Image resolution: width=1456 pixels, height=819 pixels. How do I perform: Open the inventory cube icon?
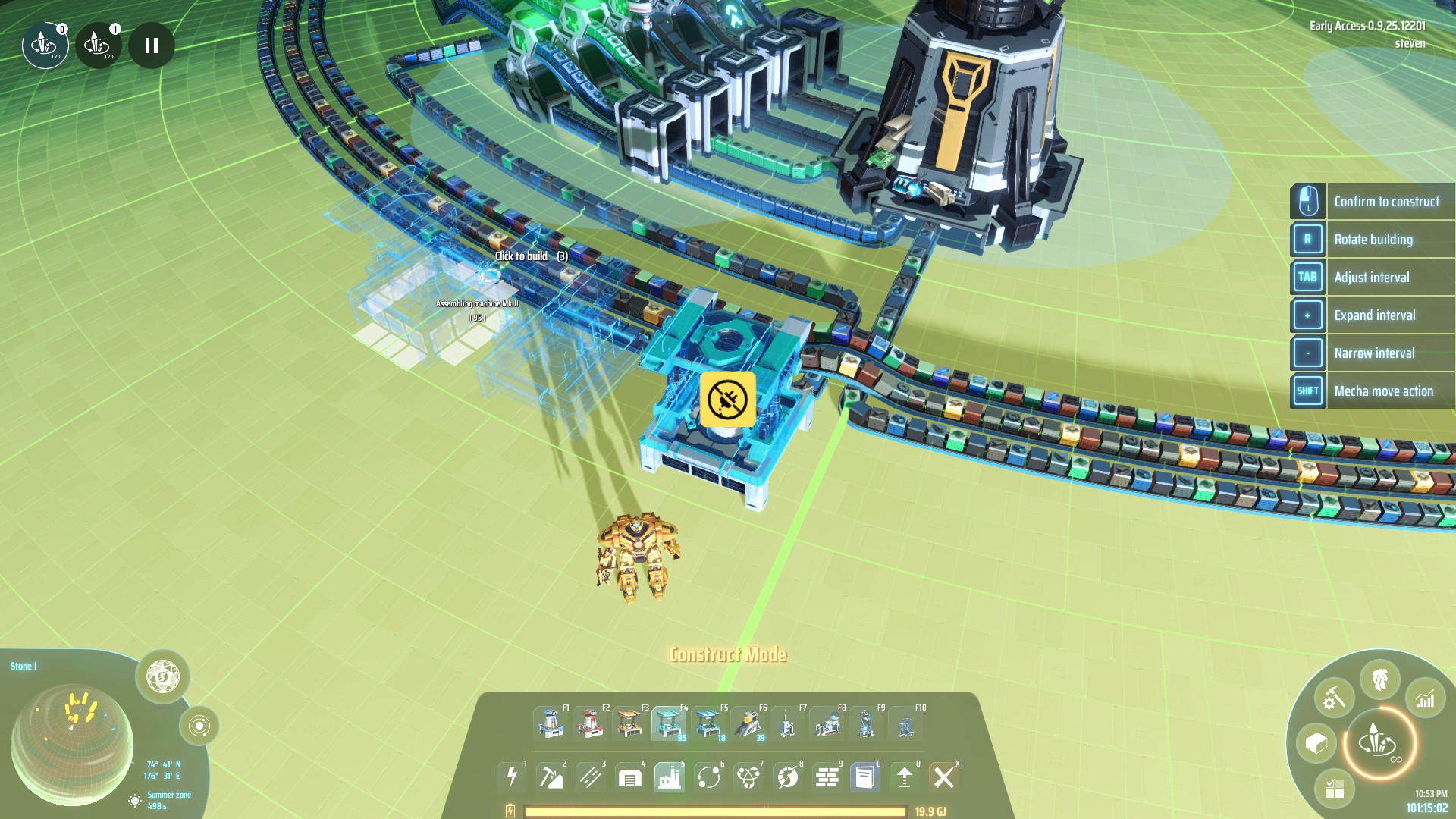1316,743
